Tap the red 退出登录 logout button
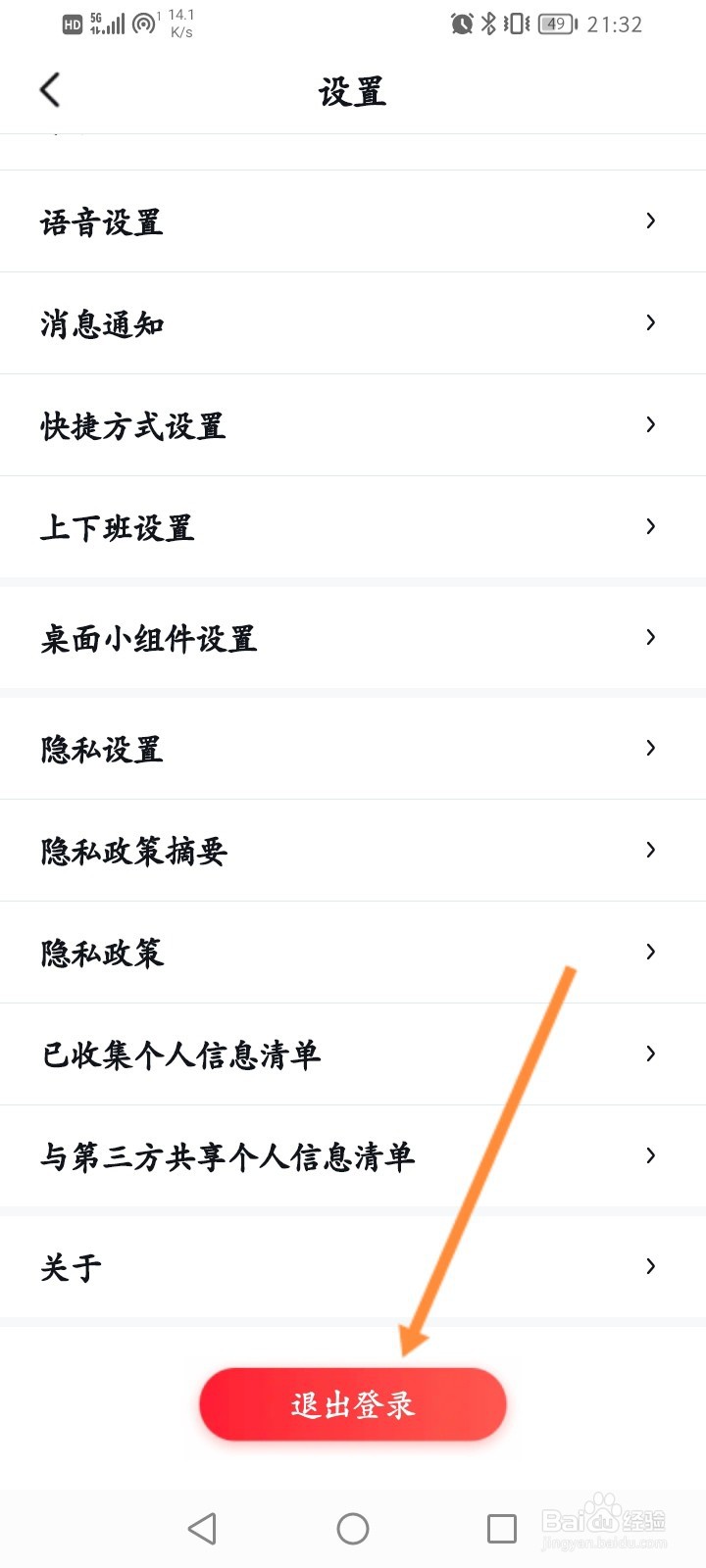Image resolution: width=706 pixels, height=1568 pixels. [x=353, y=1403]
